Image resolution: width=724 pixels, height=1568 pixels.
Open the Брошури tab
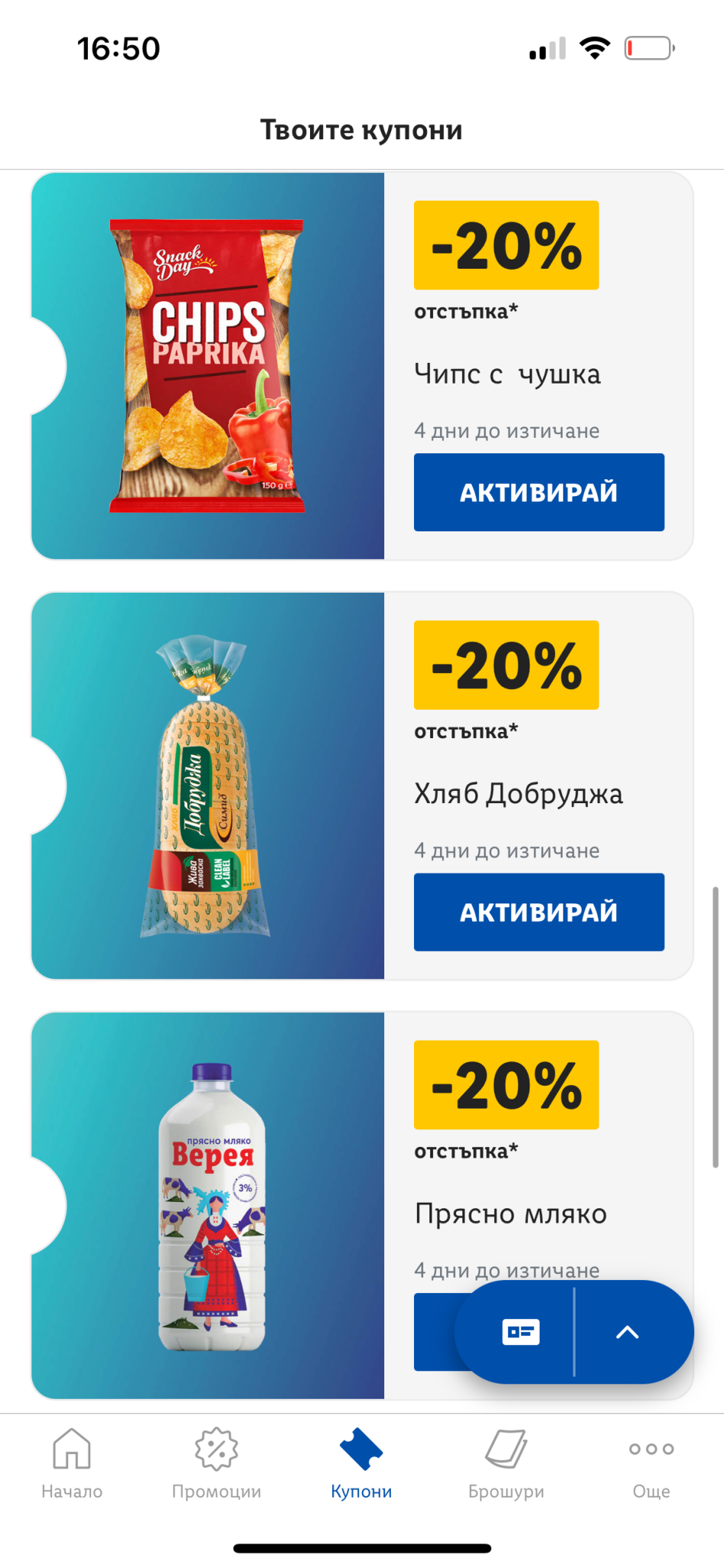[506, 1464]
